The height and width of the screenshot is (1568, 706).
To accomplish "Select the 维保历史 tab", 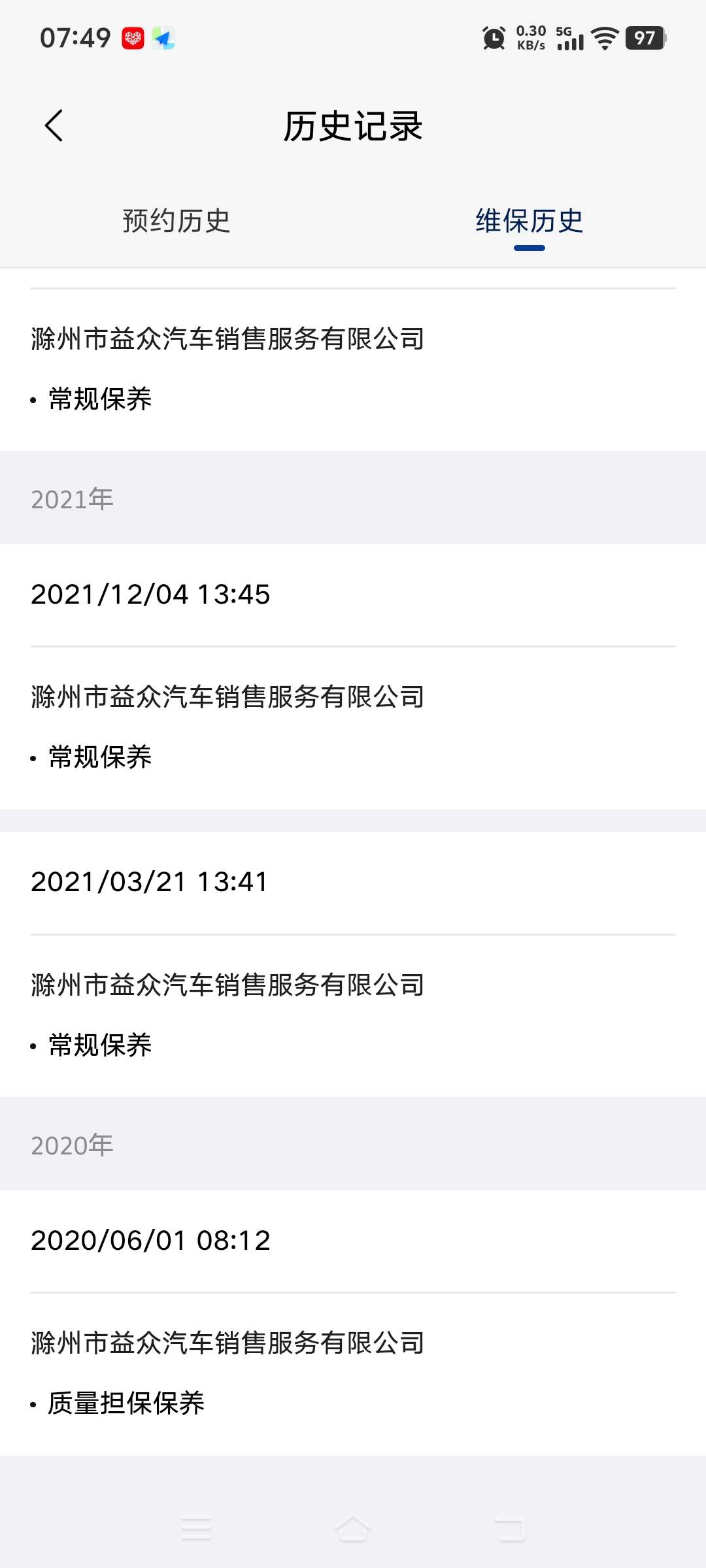I will [529, 221].
